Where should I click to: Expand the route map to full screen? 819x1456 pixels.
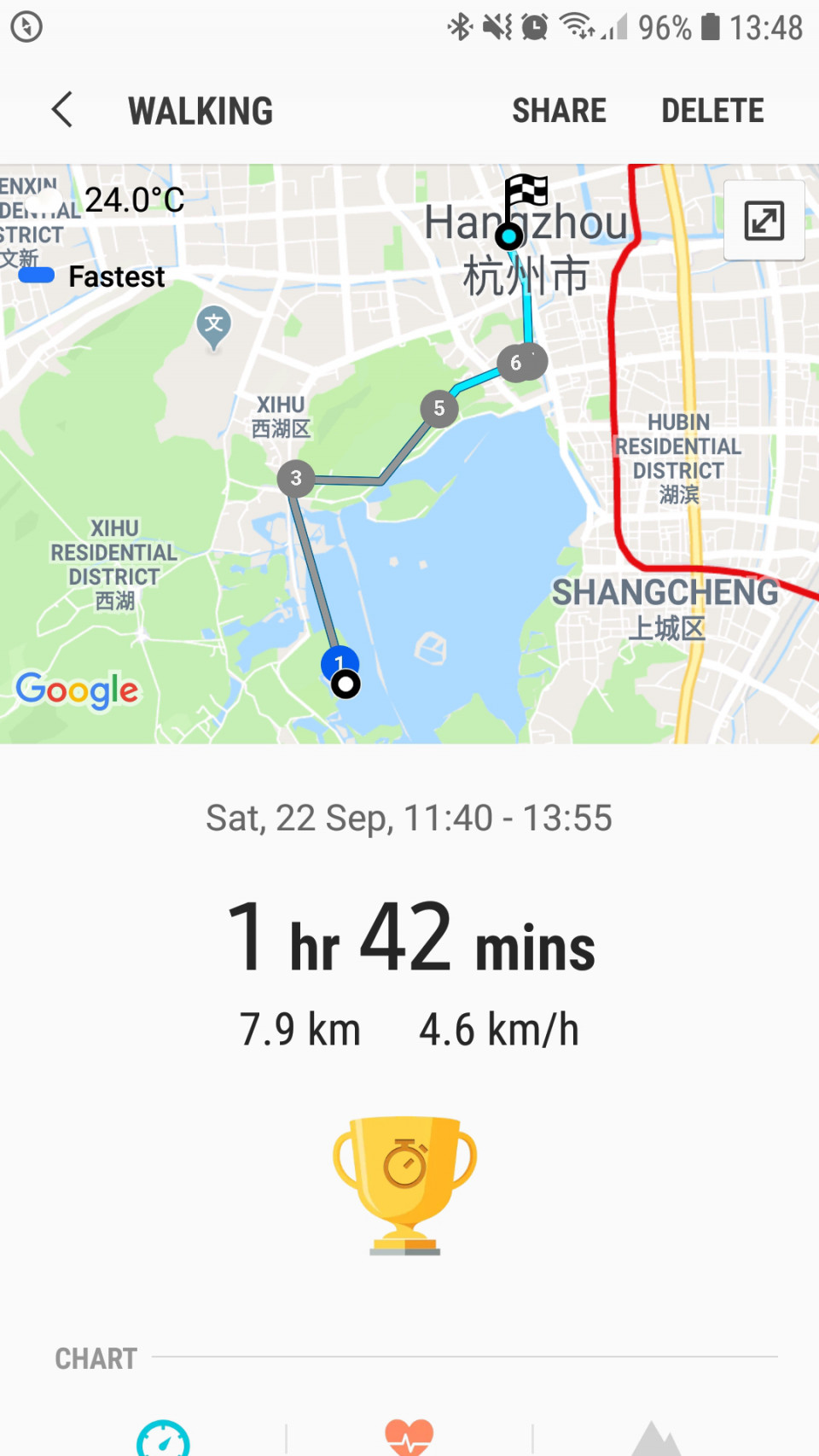pyautogui.click(x=764, y=221)
